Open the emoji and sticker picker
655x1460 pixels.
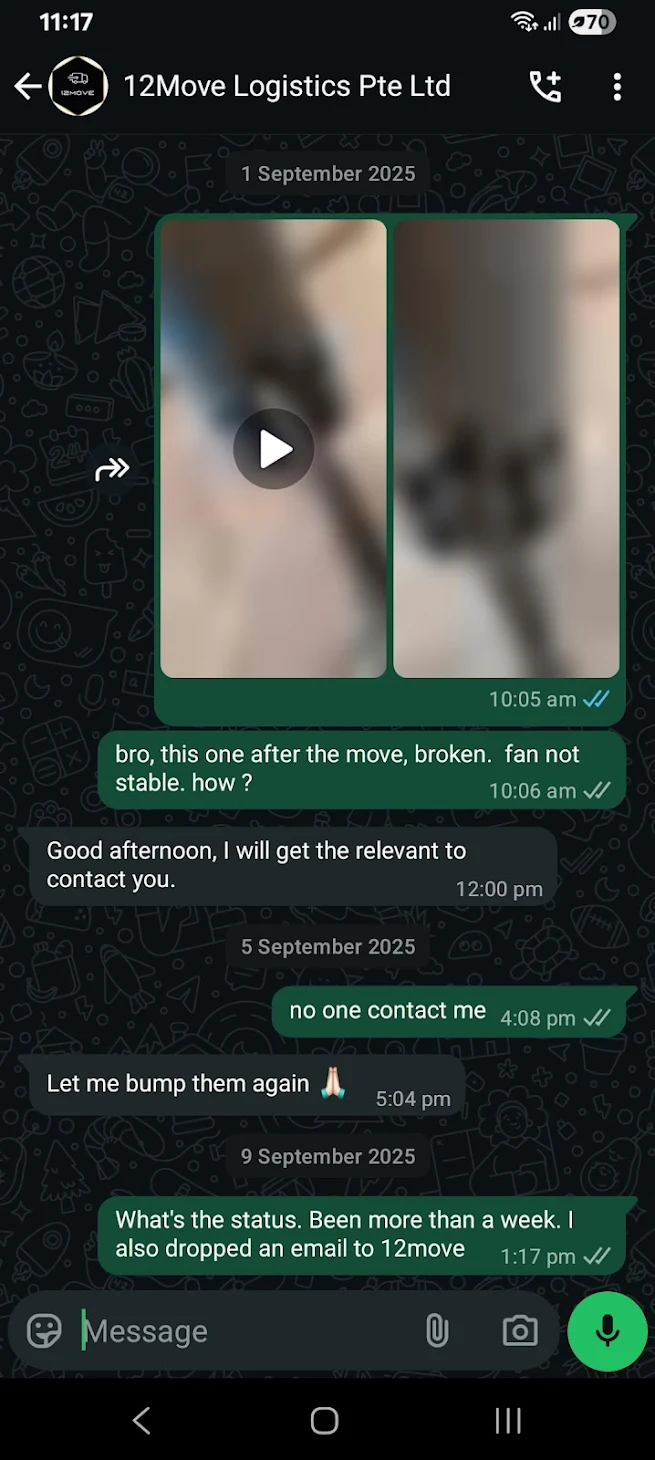[x=44, y=1331]
